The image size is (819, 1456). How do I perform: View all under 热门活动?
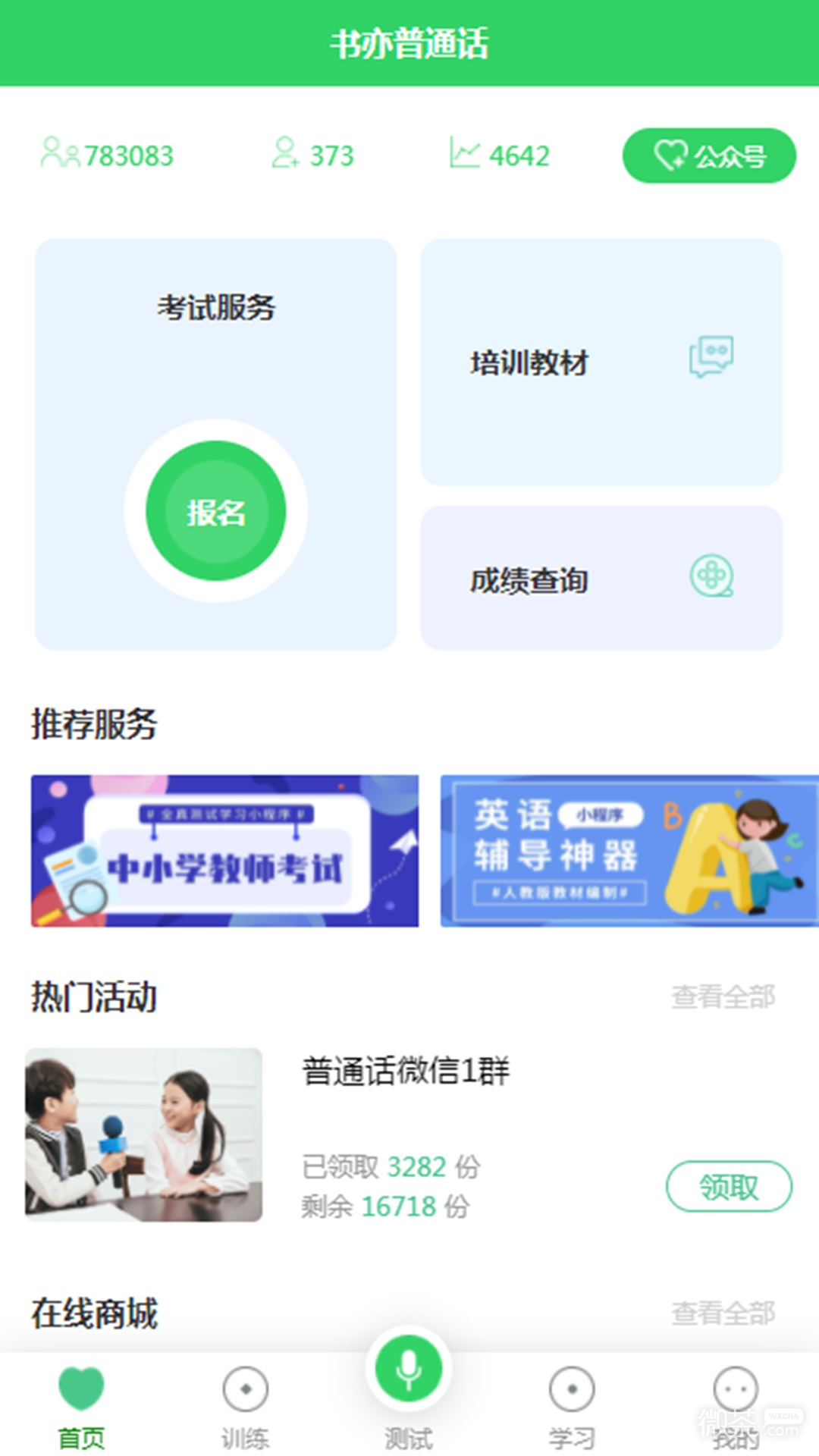pyautogui.click(x=723, y=996)
